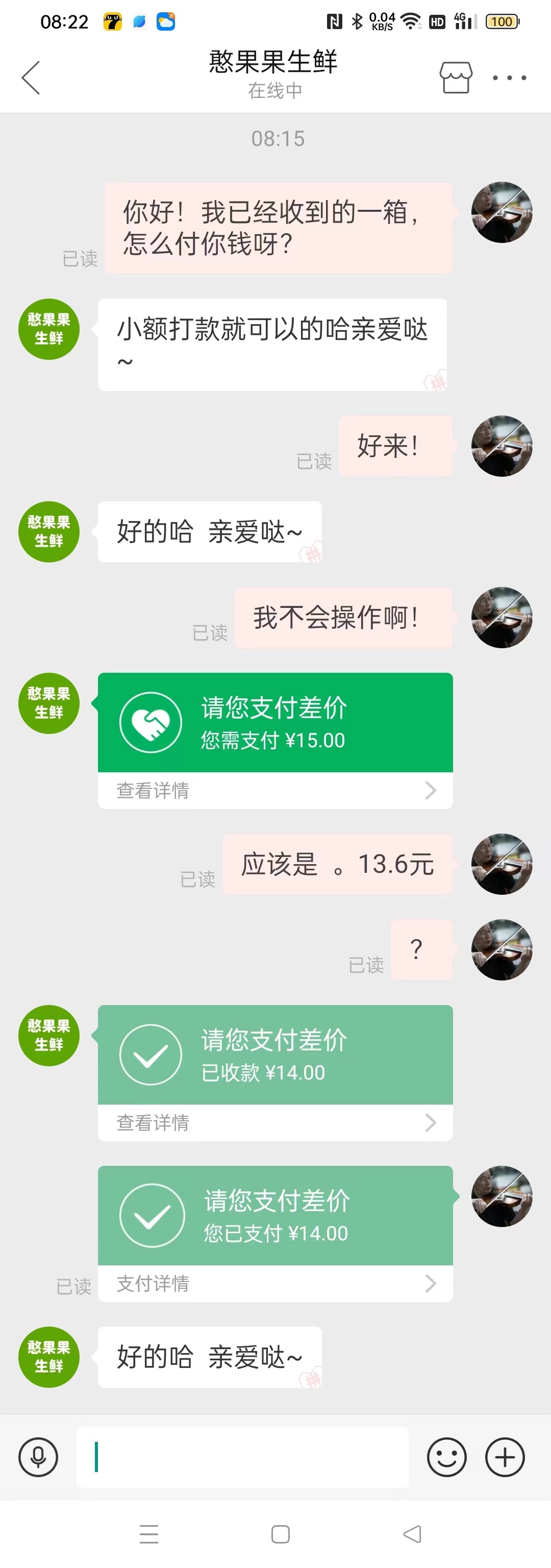Open the plus attachment menu
This screenshot has height=1568, width=551.
click(505, 1457)
